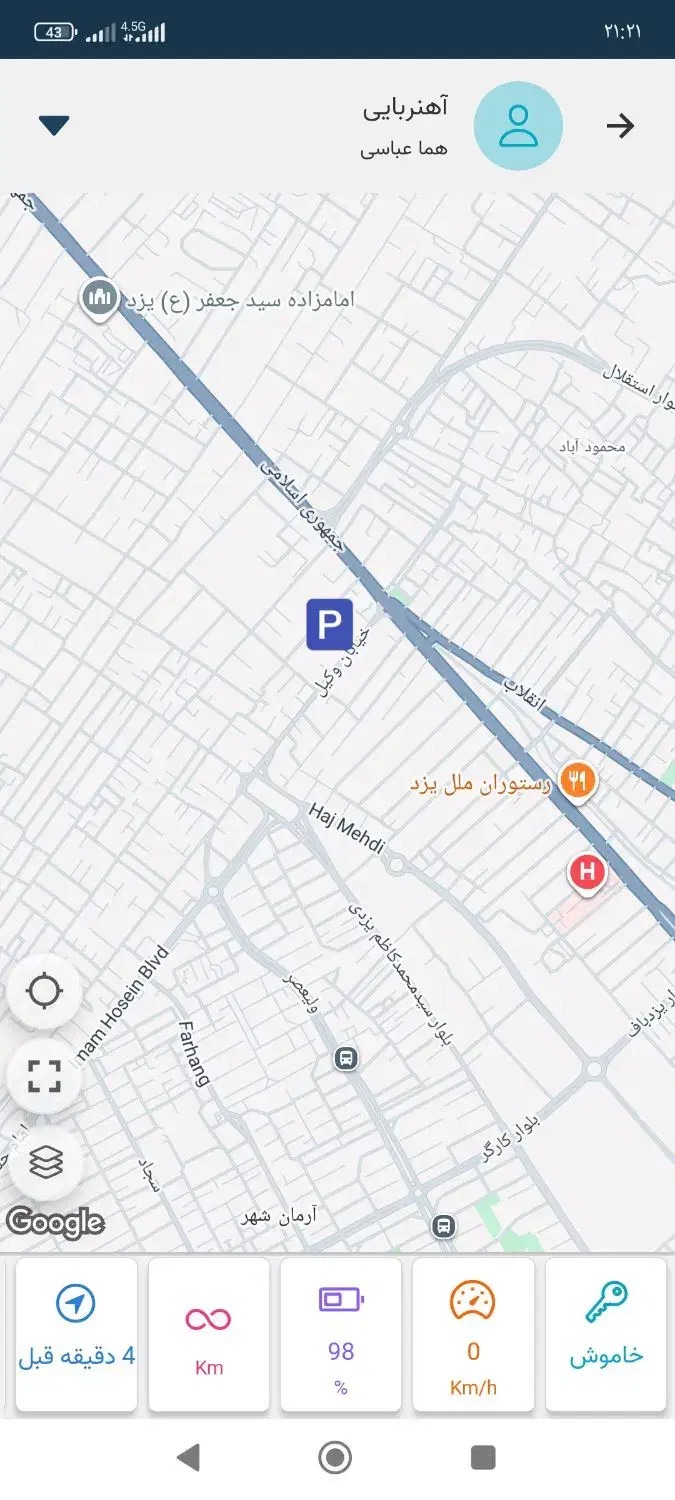The image size is (675, 1500).
Task: Tap the blue parking marker on the map
Action: [x=329, y=624]
